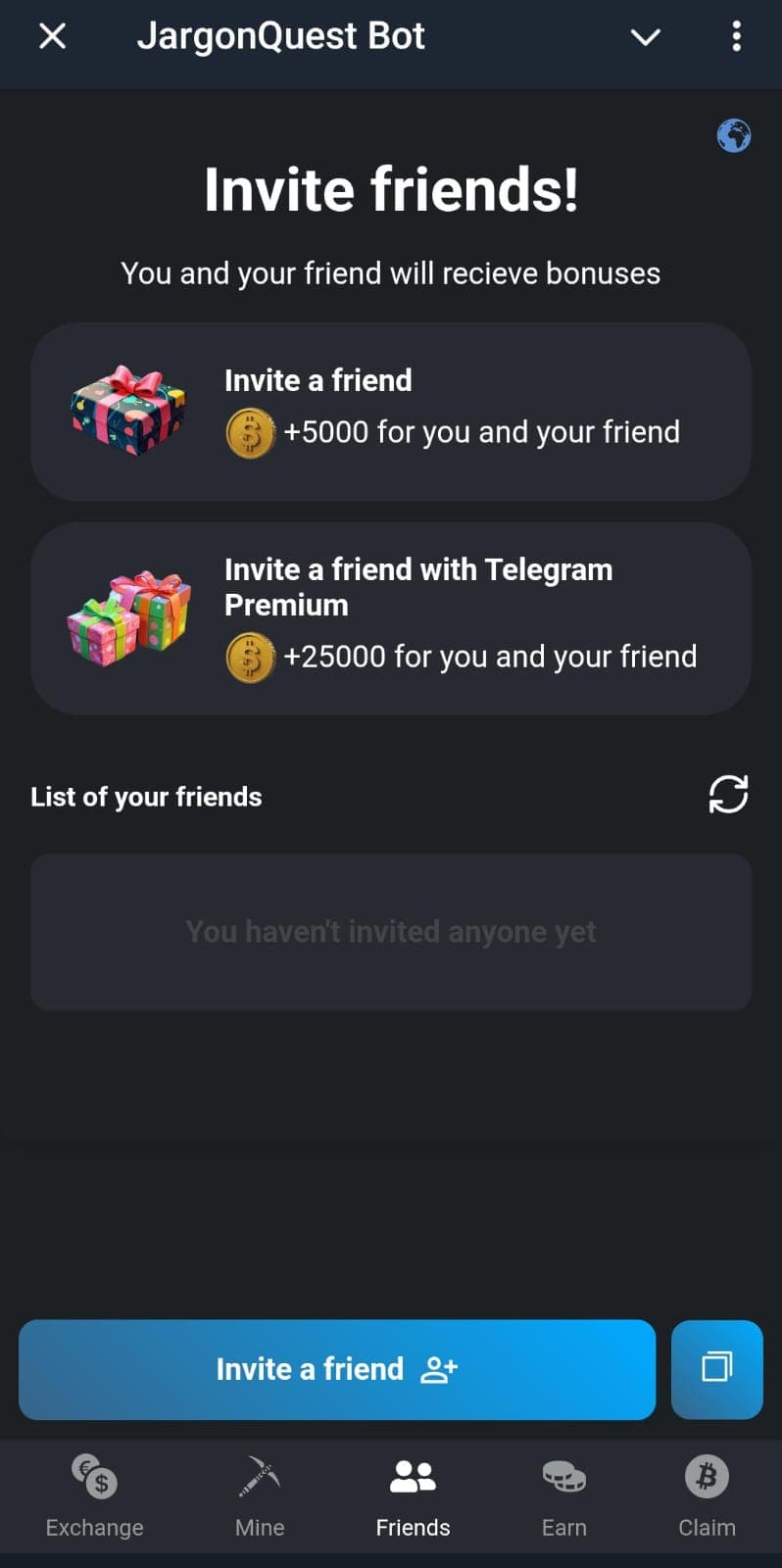The height and width of the screenshot is (1568, 782).
Task: Tap the copy invite link icon
Action: click(716, 1369)
